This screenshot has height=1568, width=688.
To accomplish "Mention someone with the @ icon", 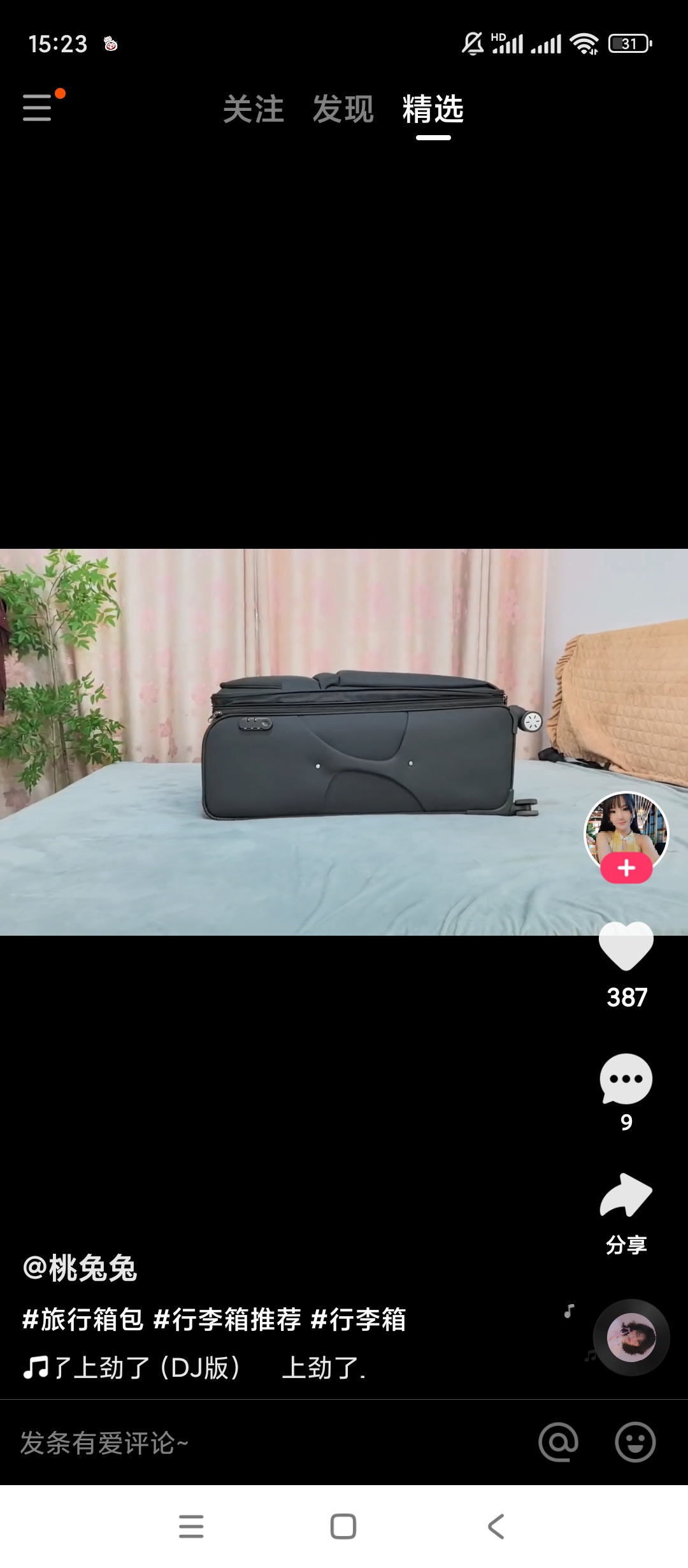I will pyautogui.click(x=559, y=1442).
